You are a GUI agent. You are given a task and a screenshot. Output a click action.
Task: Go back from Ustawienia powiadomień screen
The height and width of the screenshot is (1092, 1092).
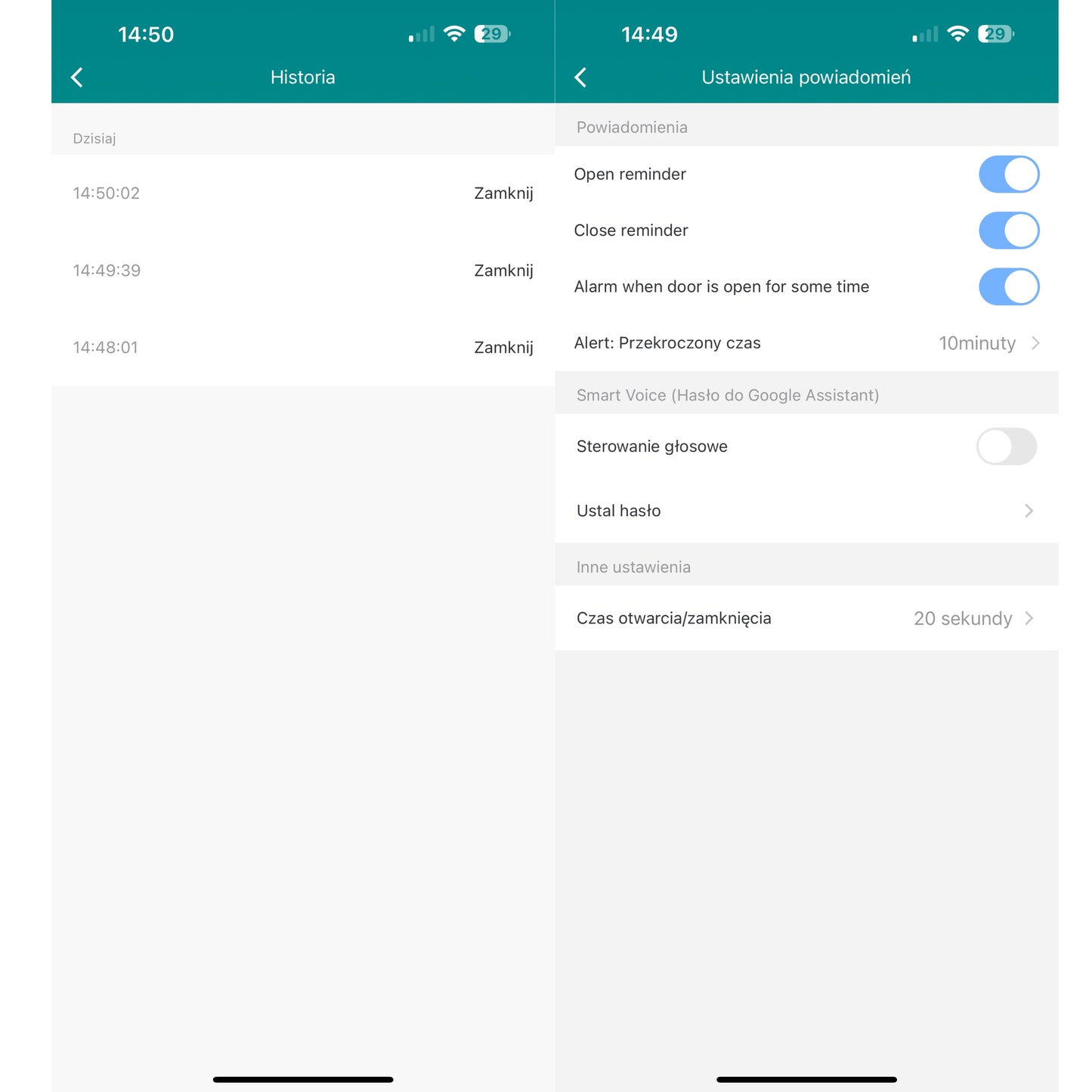coord(580,77)
